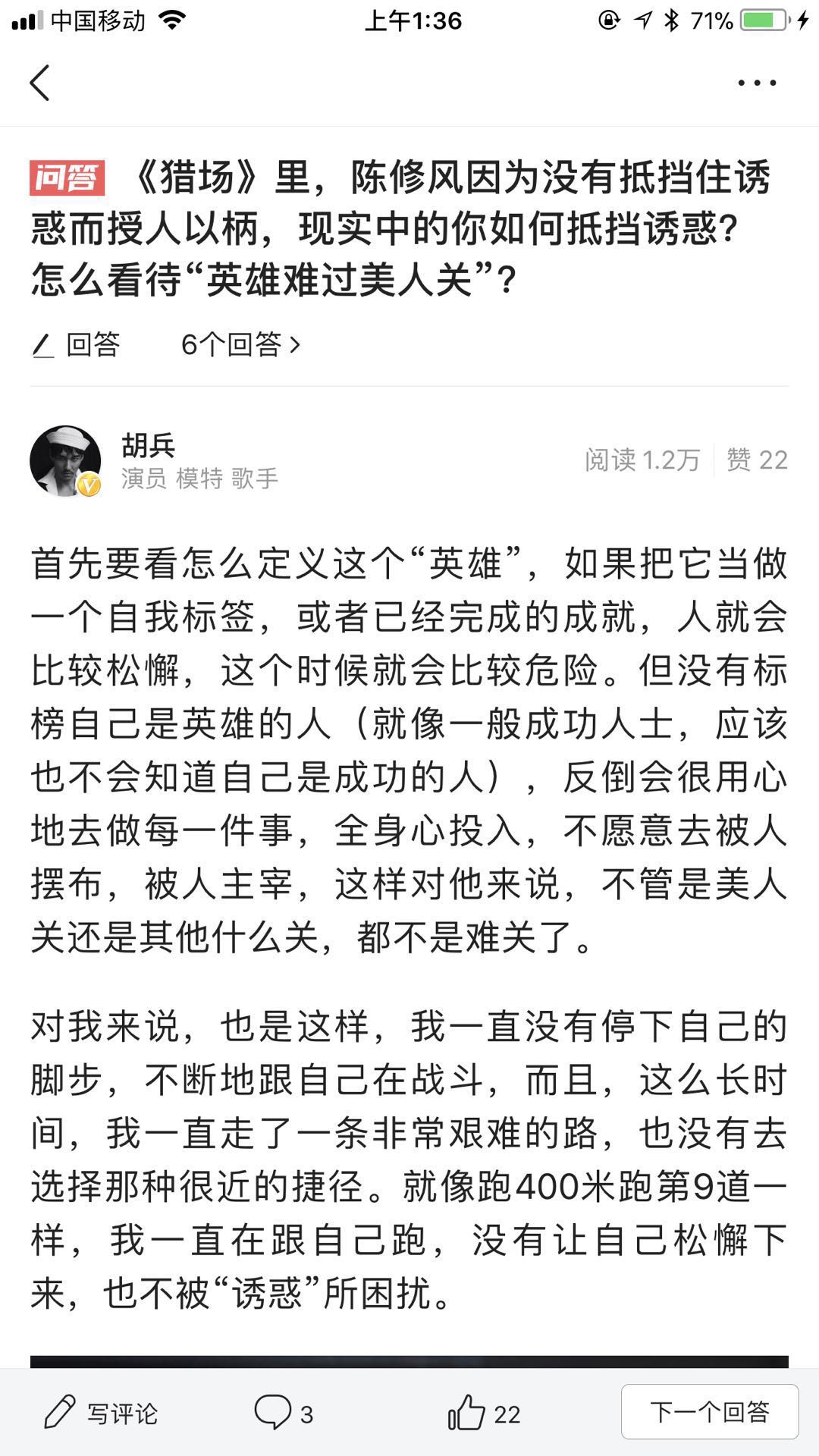Tap 写评论 to write a comment
Image resolution: width=819 pixels, height=1456 pixels.
(x=101, y=1414)
